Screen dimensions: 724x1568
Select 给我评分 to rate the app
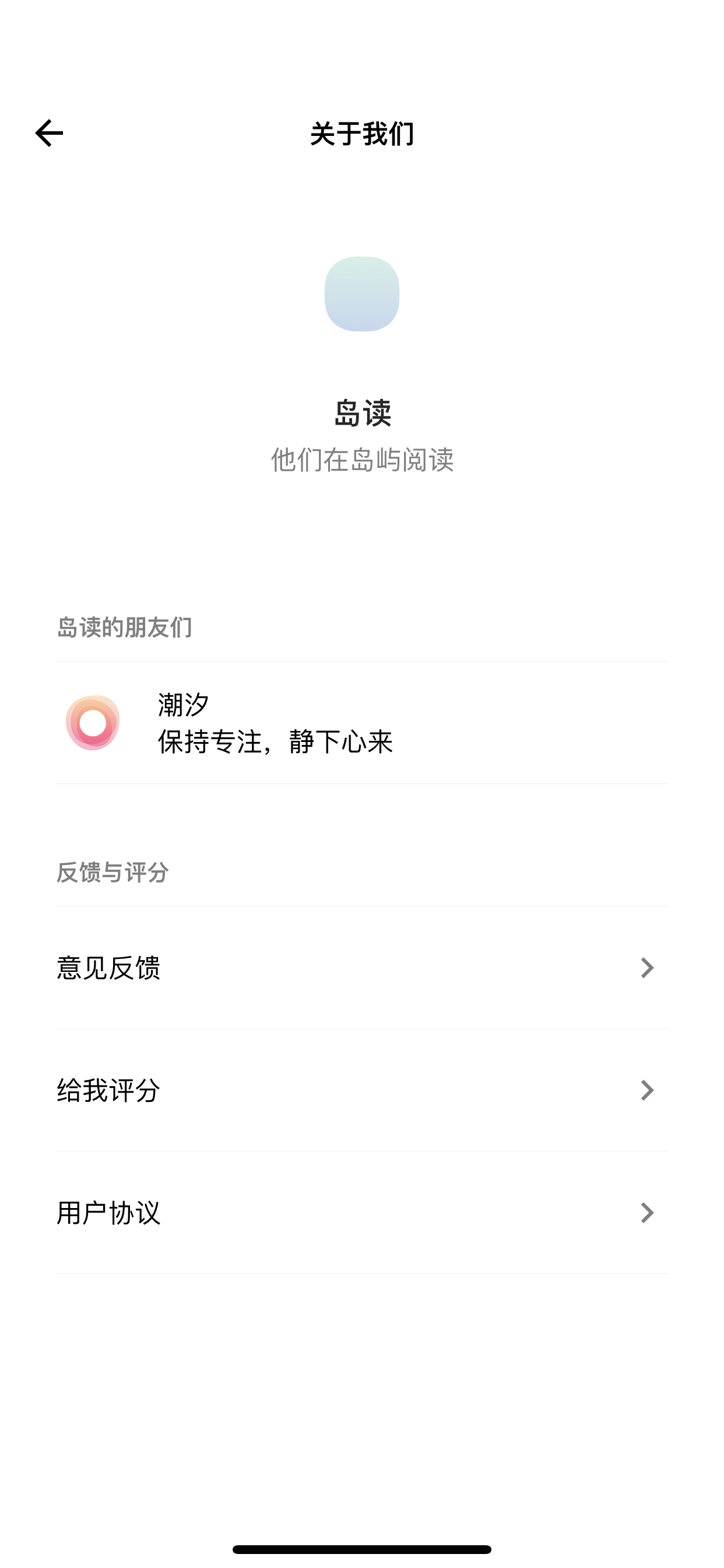click(x=362, y=1090)
